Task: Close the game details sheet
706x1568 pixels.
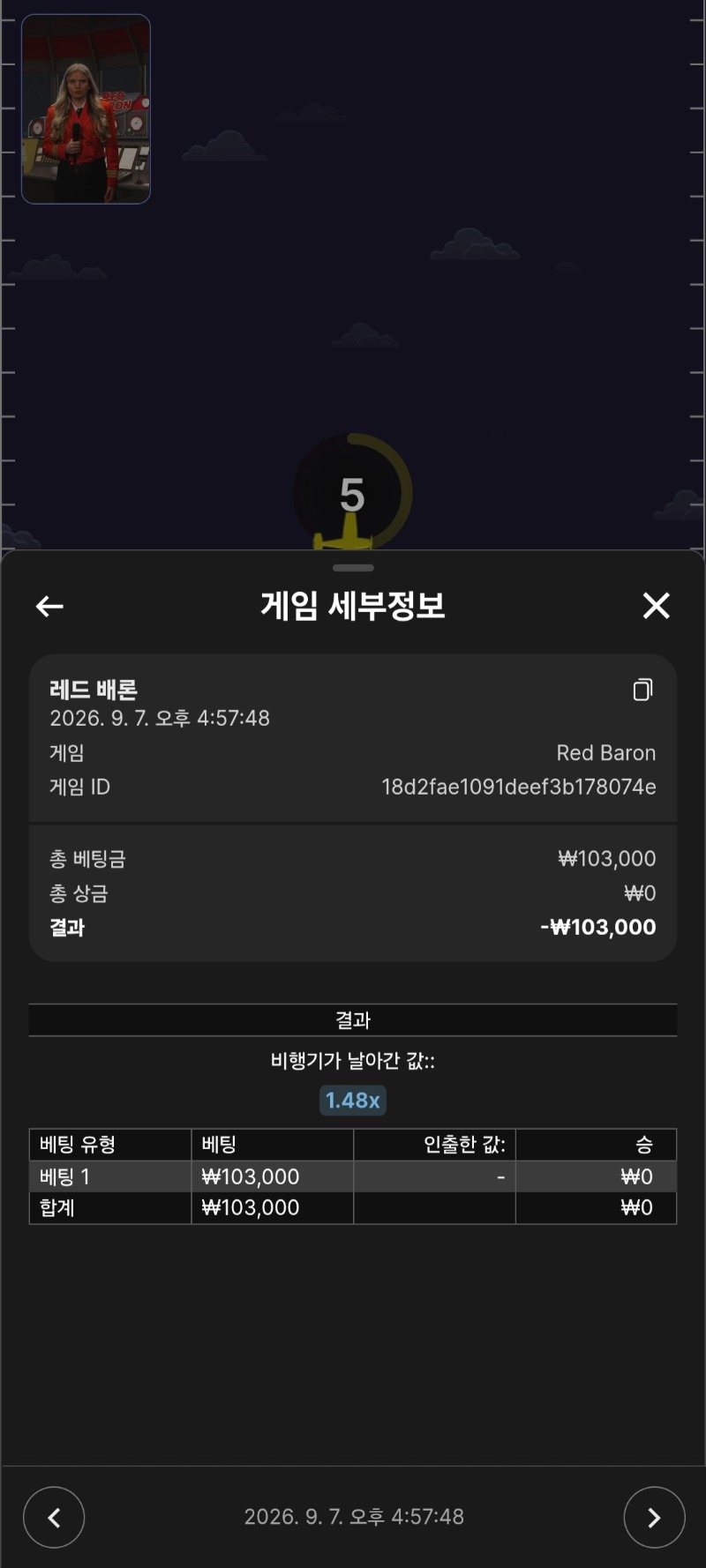Action: (x=656, y=606)
